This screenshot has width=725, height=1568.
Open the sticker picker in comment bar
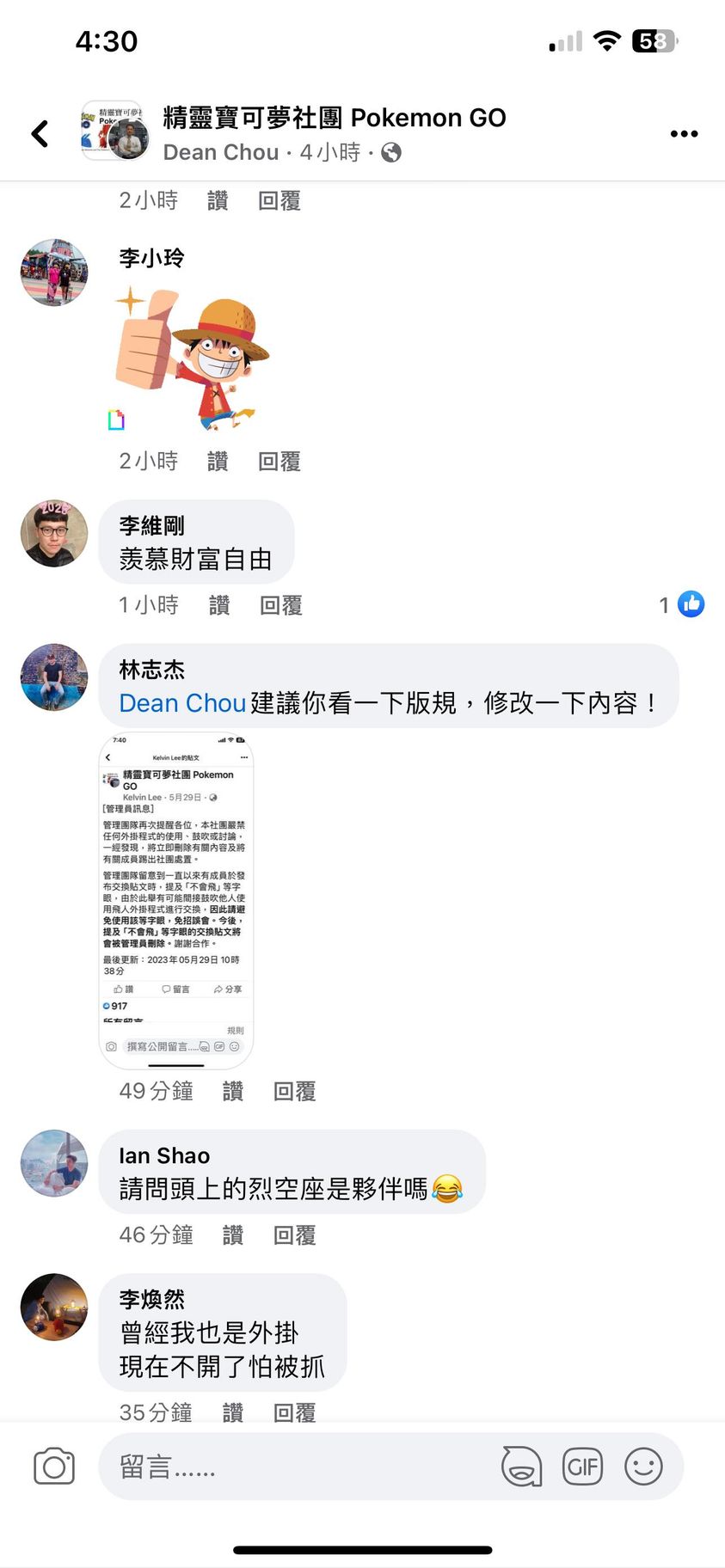521,1467
